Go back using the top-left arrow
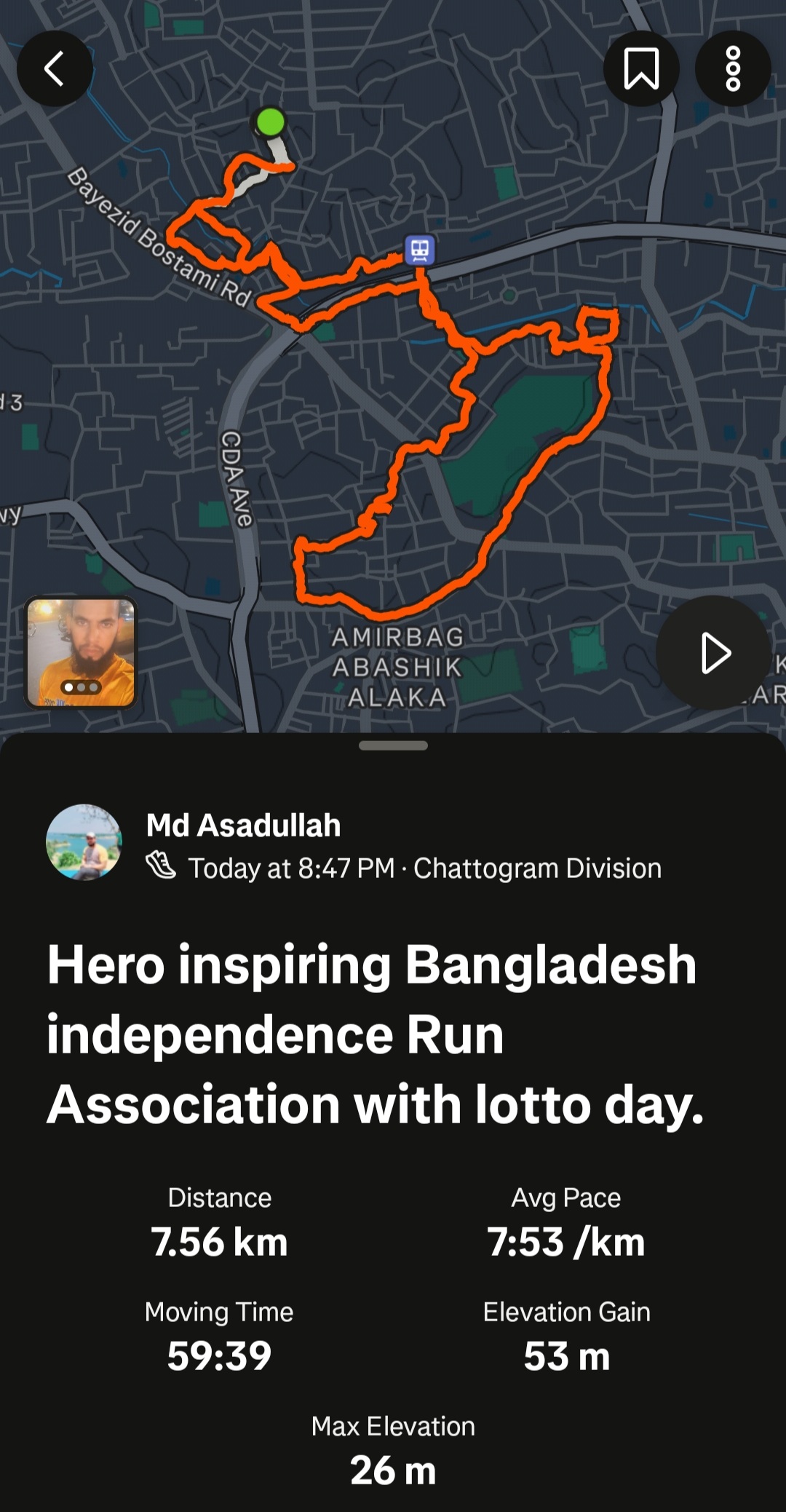Viewport: 786px width, 1512px height. pyautogui.click(x=55, y=68)
